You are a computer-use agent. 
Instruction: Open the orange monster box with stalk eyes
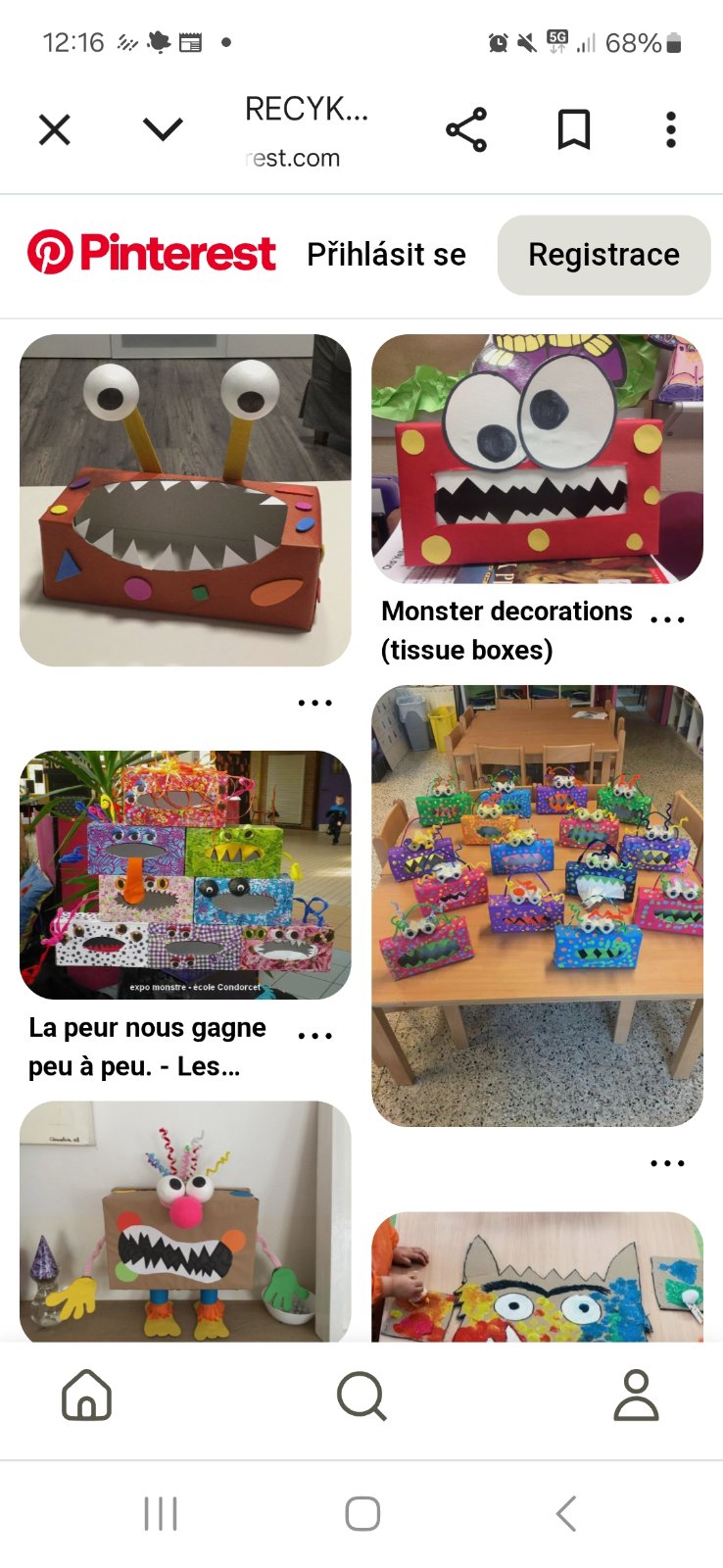pyautogui.click(x=185, y=500)
